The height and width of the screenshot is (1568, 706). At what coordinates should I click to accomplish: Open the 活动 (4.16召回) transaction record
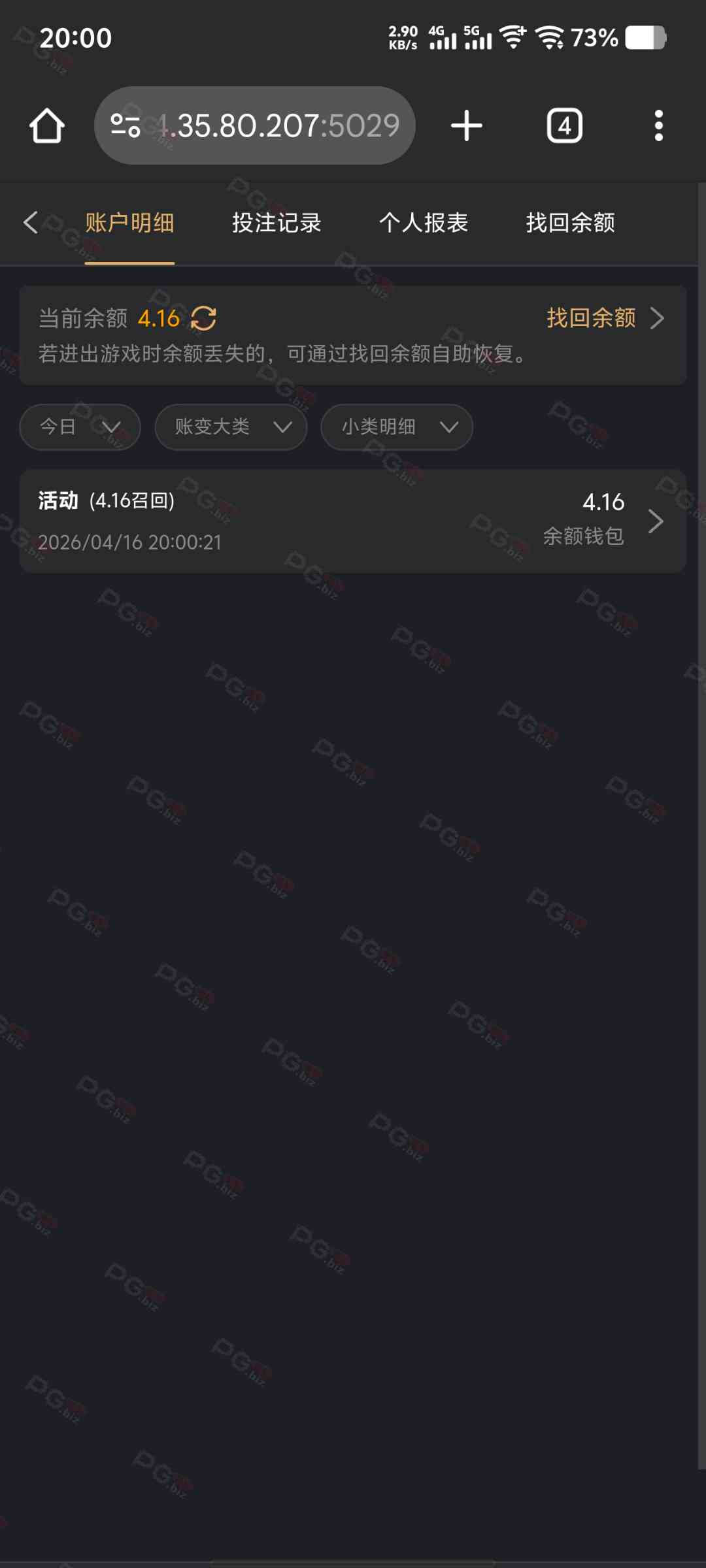[353, 521]
